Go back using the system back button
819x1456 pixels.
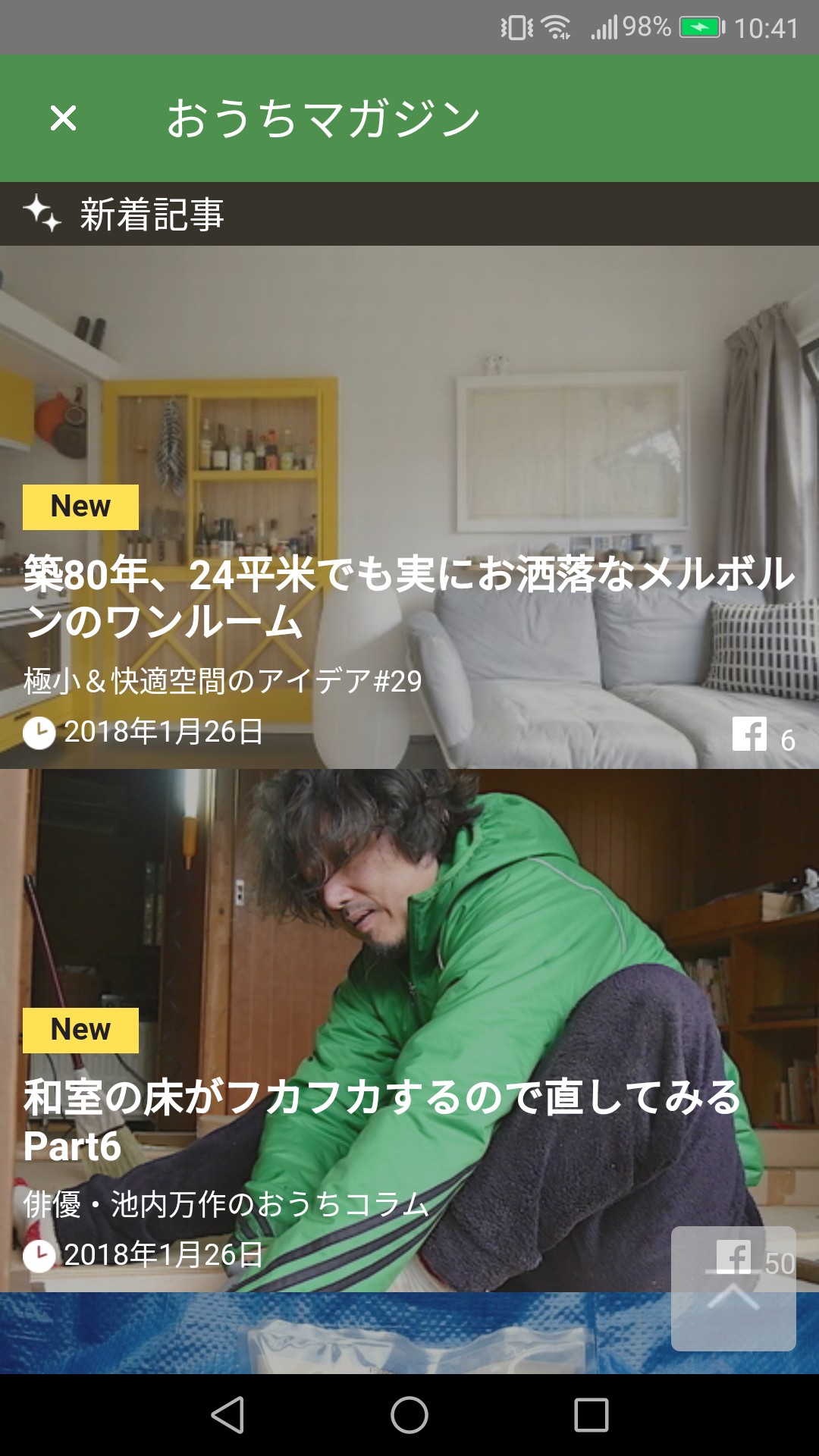227,1415
